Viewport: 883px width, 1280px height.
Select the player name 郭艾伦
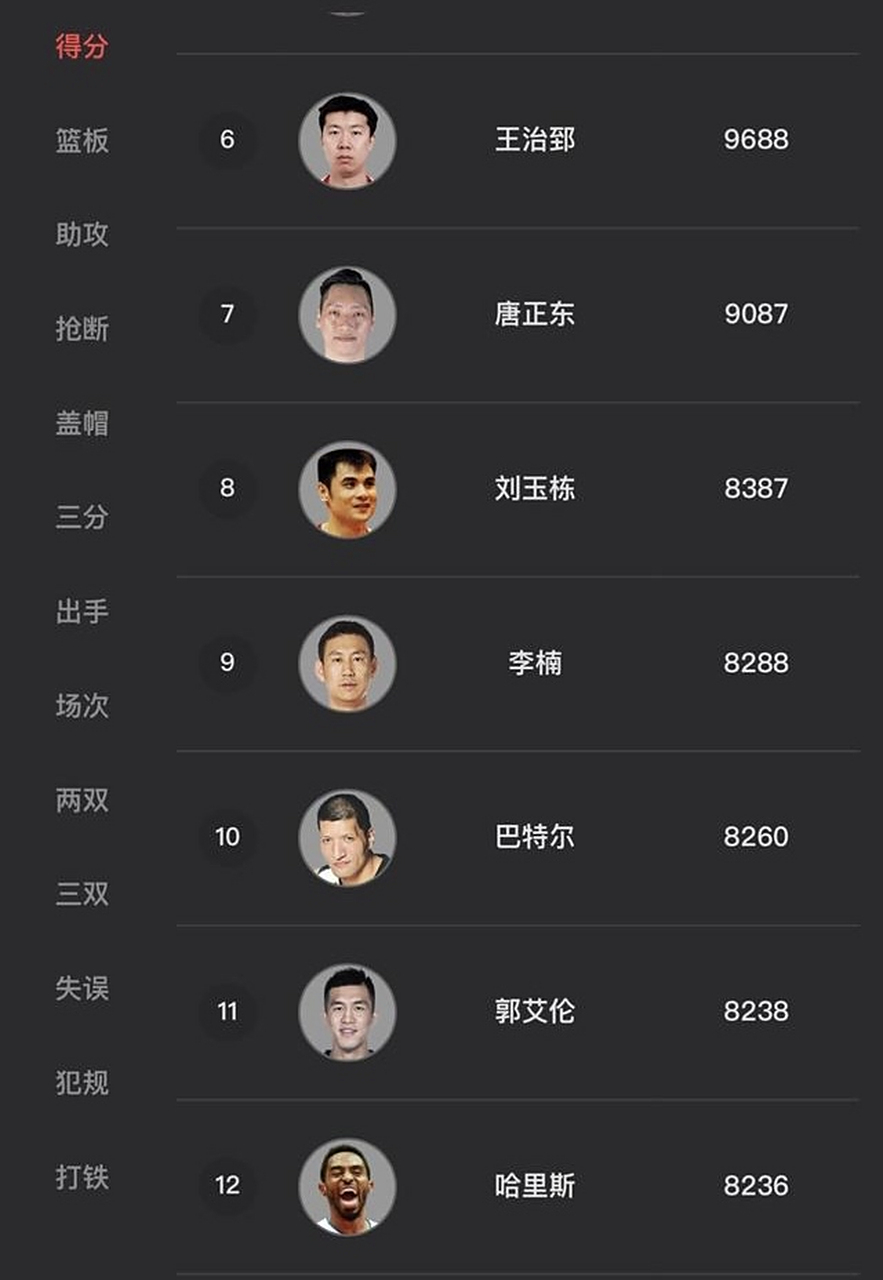click(535, 1012)
